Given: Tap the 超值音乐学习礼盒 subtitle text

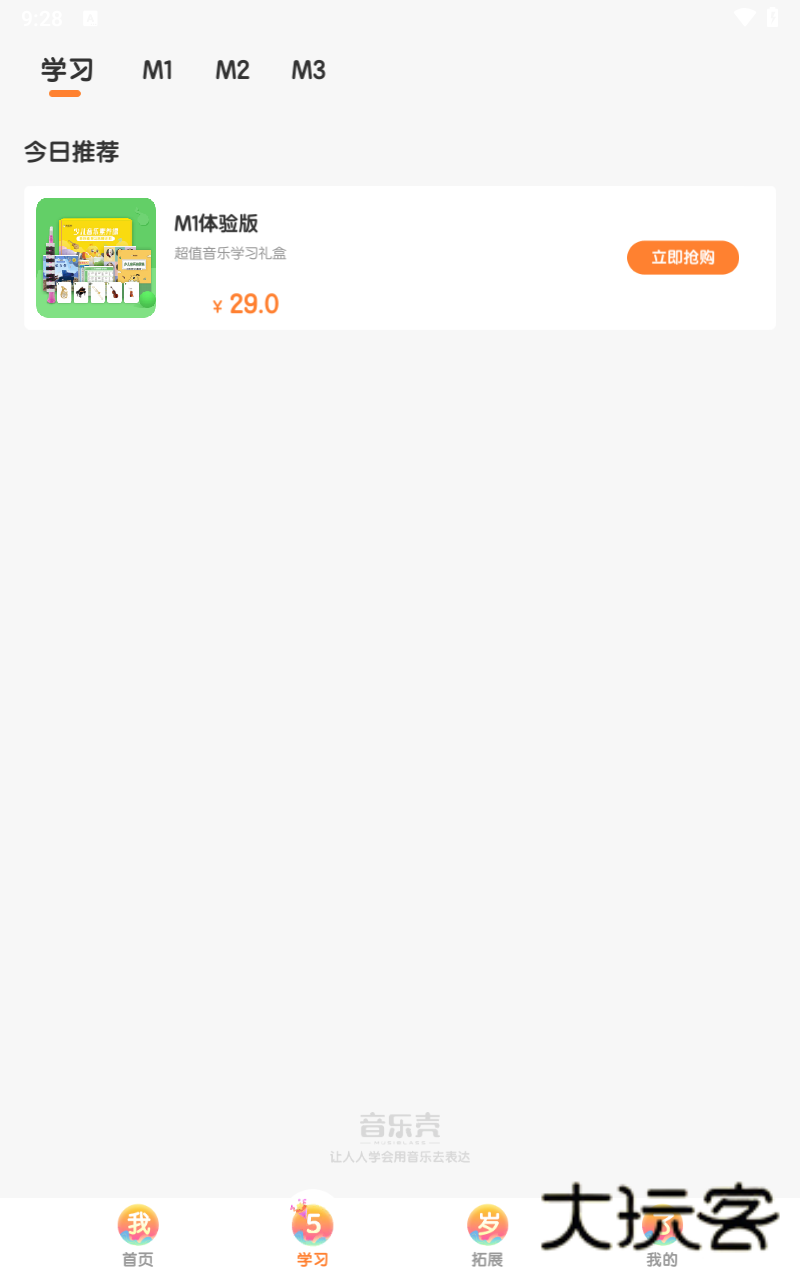Looking at the screenshot, I should (229, 253).
